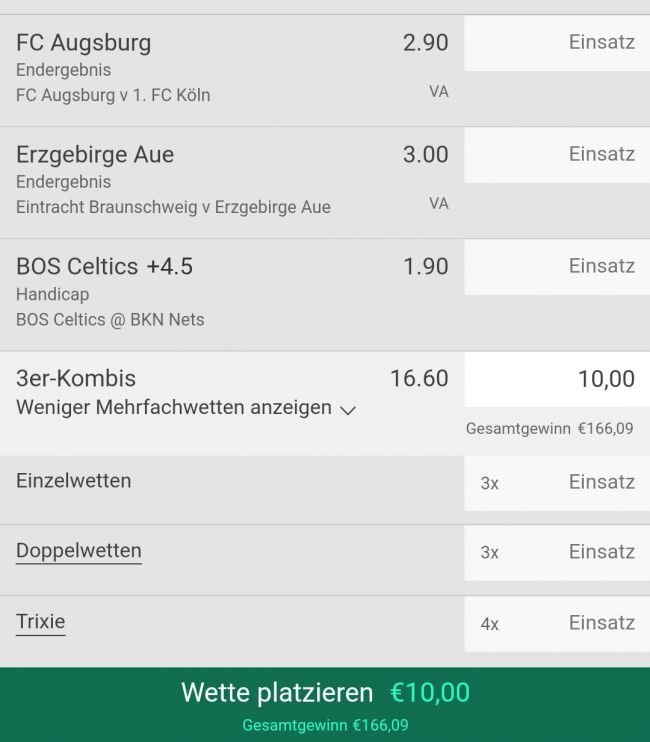
Task: Tap the Einsatz field for Erzgebirge Aue
Action: pos(557,155)
